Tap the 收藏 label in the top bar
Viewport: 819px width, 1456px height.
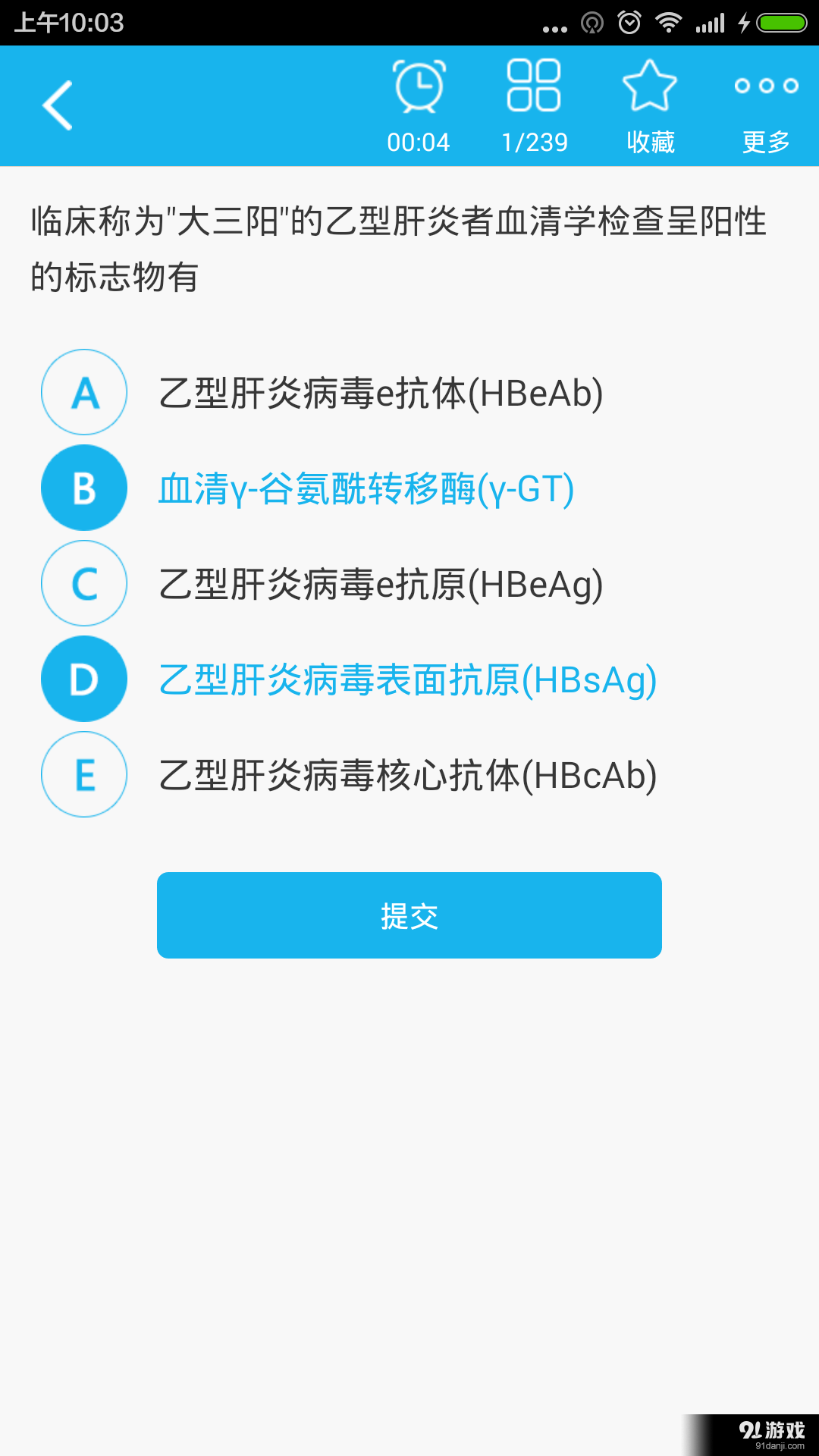tap(651, 141)
